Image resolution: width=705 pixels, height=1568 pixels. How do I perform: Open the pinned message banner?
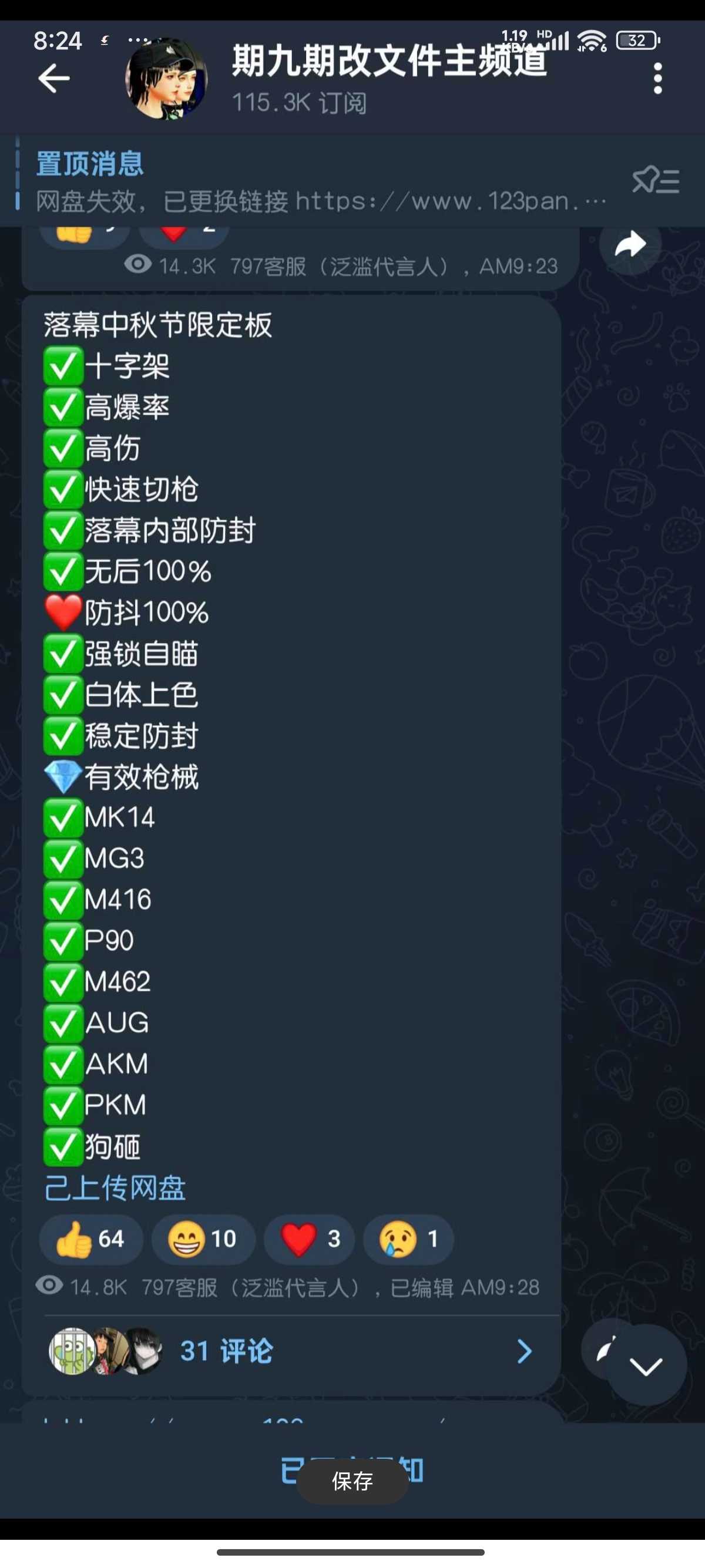[x=317, y=181]
